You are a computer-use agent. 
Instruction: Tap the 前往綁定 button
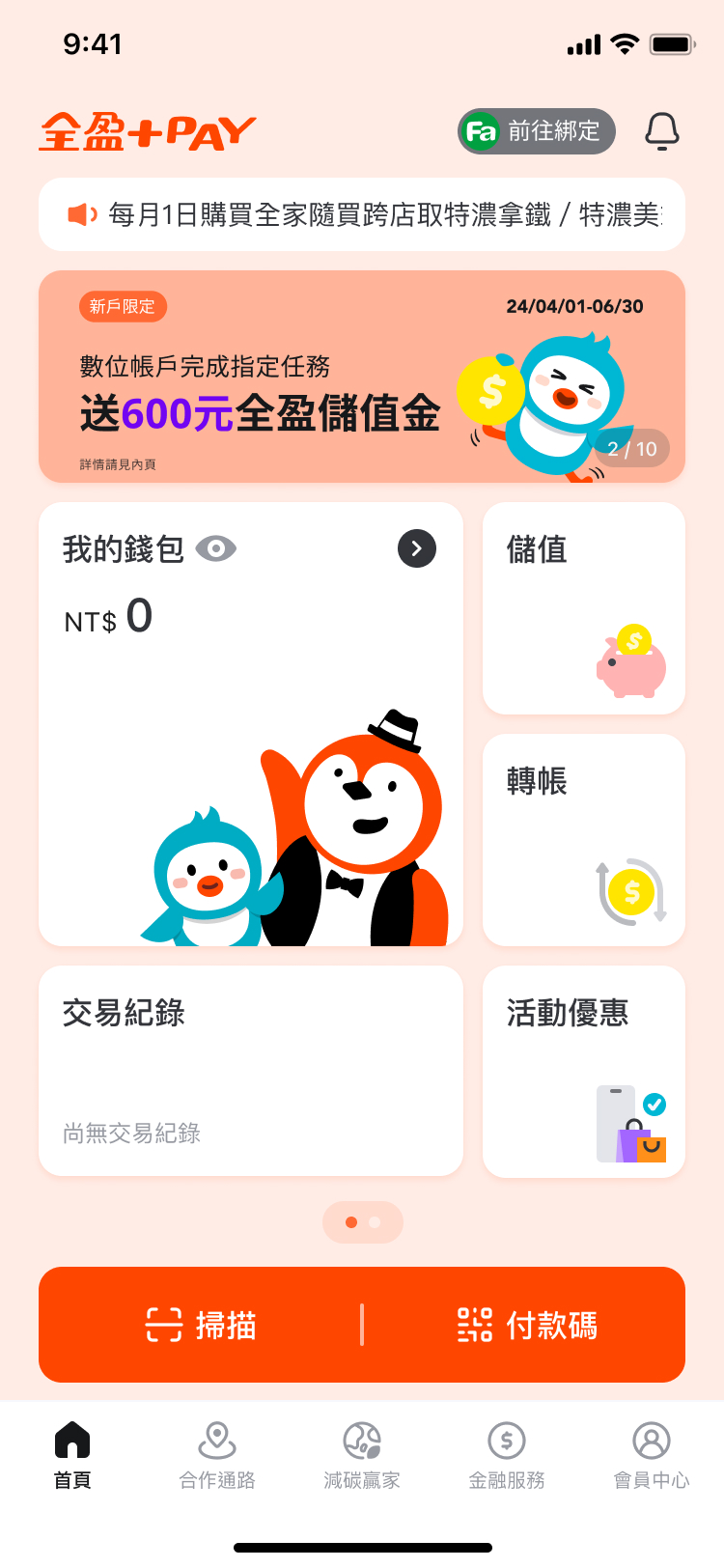point(537,131)
